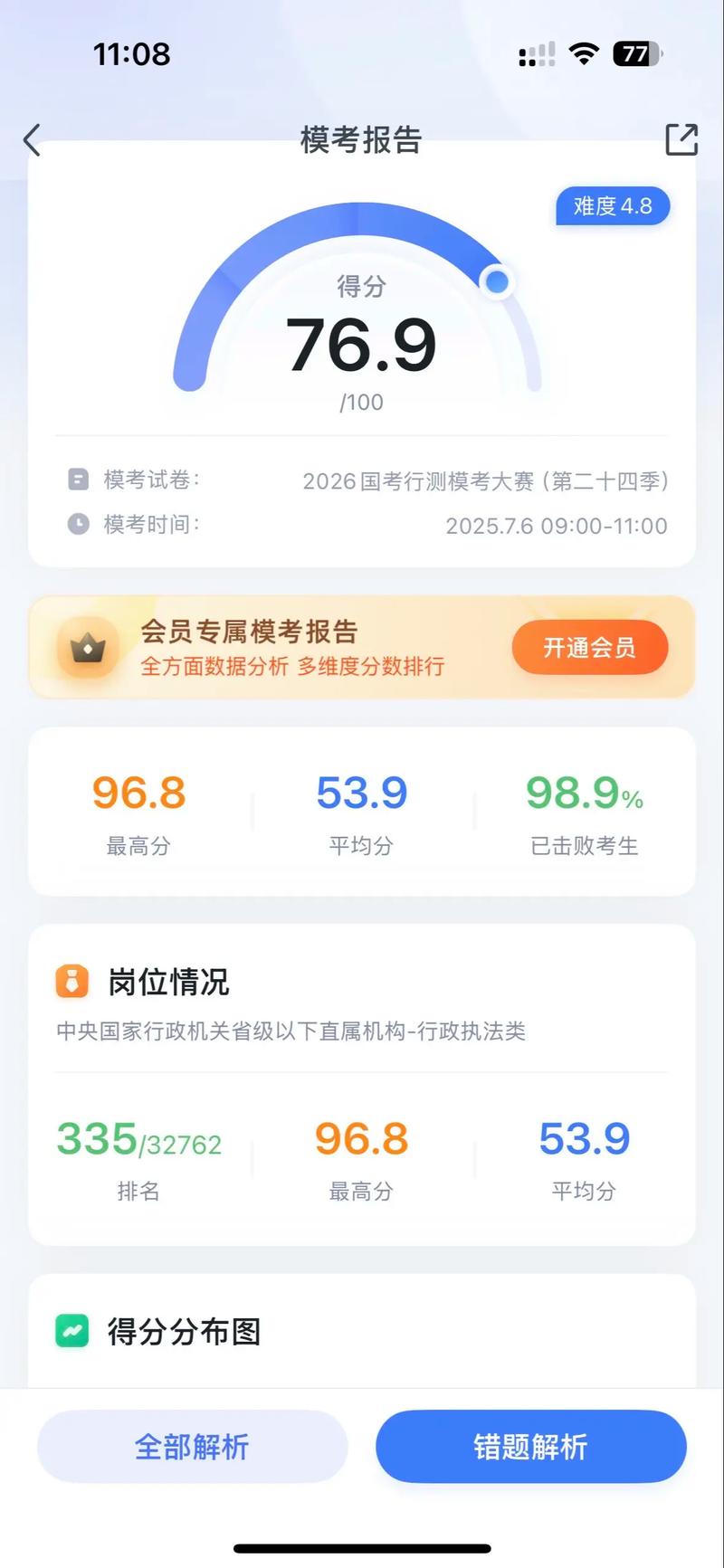724x1568 pixels.
Task: Expand the 得分分布图 score distribution section
Action: [187, 1331]
